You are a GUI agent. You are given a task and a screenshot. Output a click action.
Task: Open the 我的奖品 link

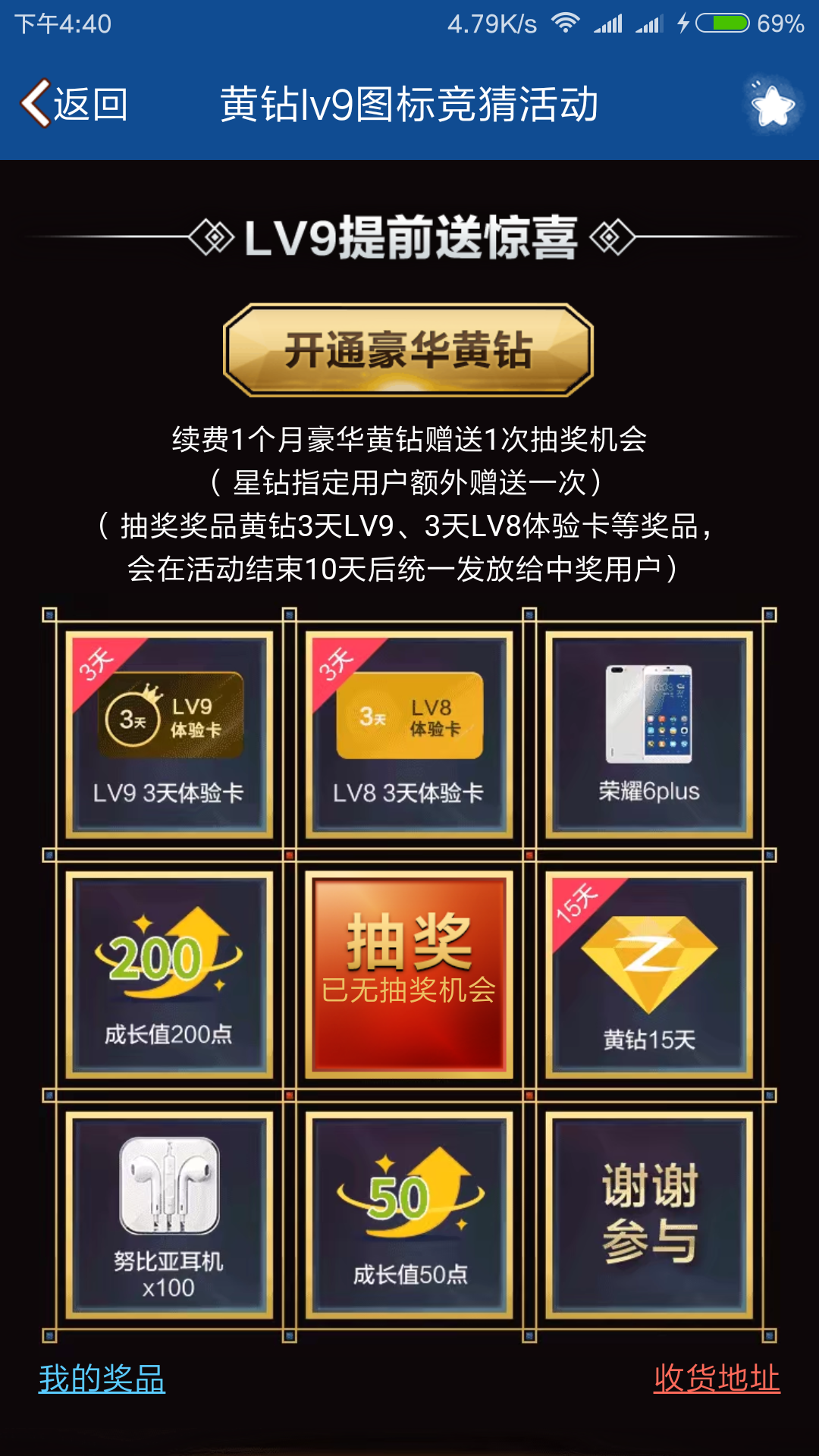102,1378
